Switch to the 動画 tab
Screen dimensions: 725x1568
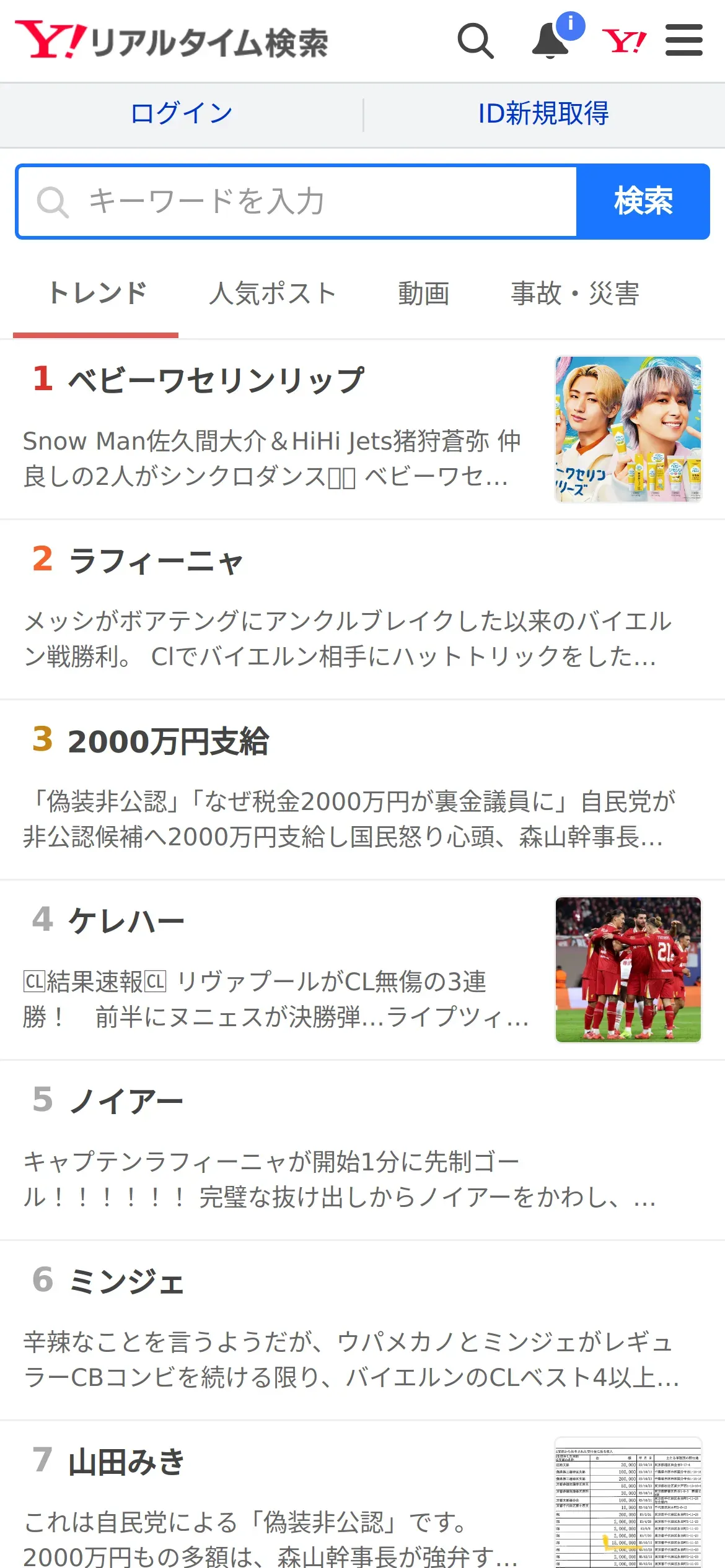424,294
